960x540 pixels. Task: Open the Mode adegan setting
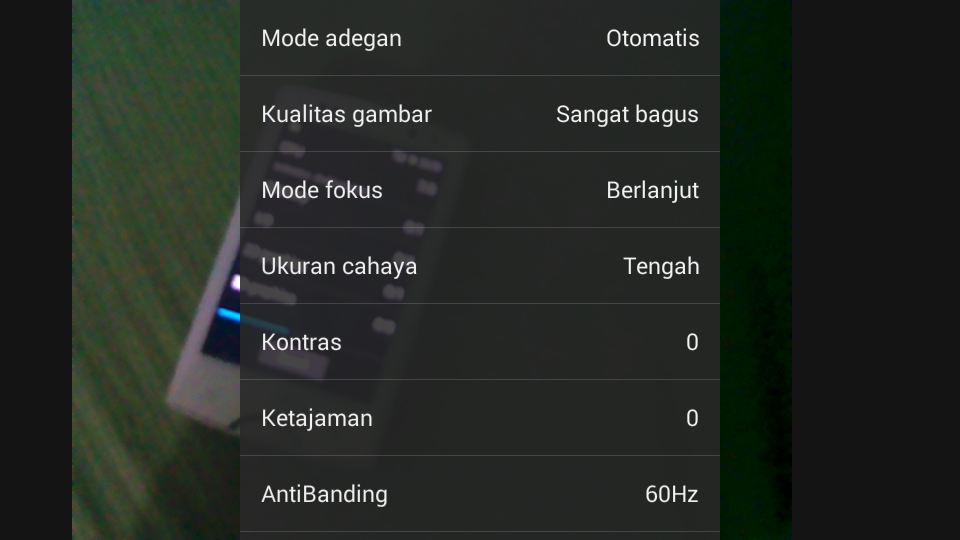click(x=480, y=39)
